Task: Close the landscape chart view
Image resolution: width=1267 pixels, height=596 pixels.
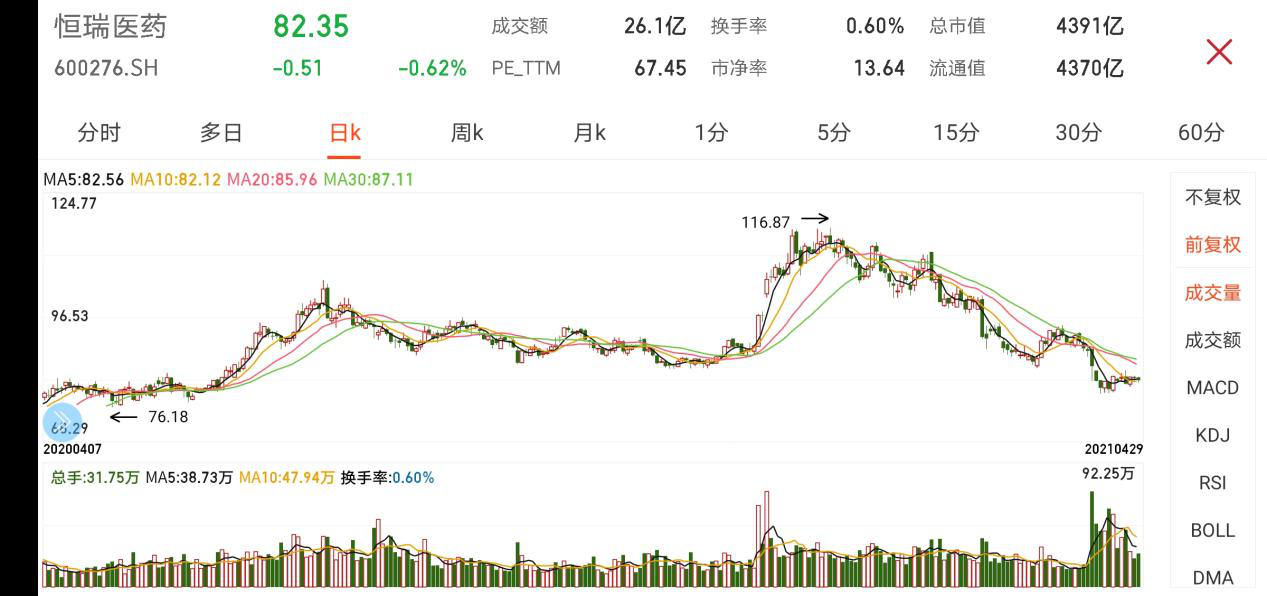Action: (1219, 52)
